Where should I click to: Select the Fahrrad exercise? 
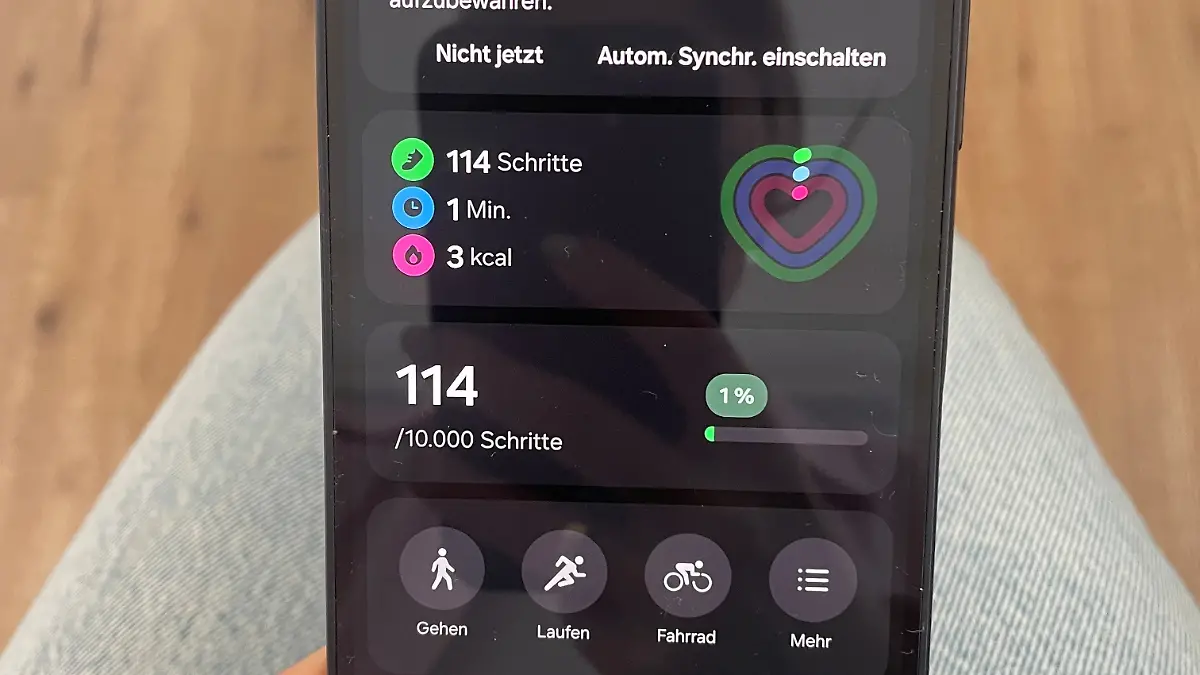(x=687, y=578)
